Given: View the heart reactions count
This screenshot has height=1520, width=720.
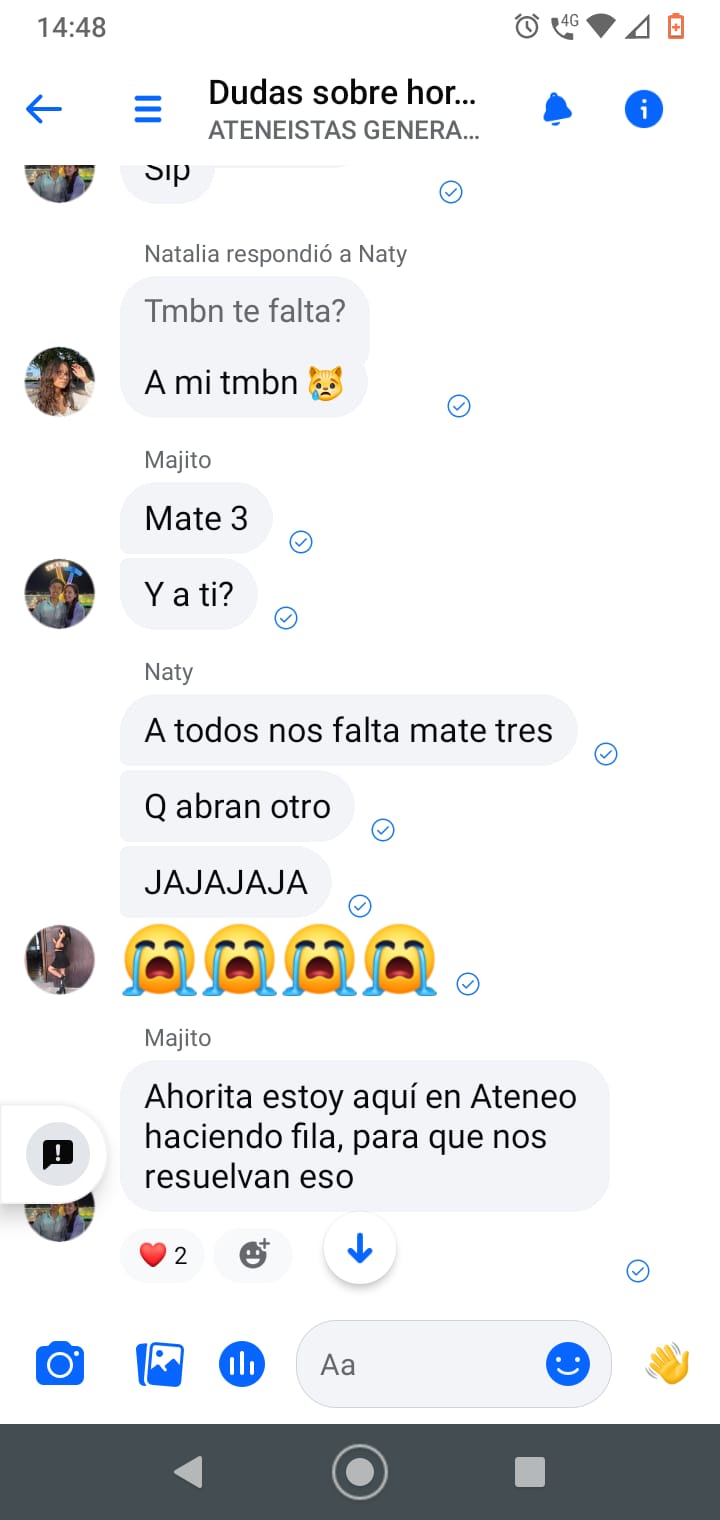Looking at the screenshot, I should pos(163,1255).
